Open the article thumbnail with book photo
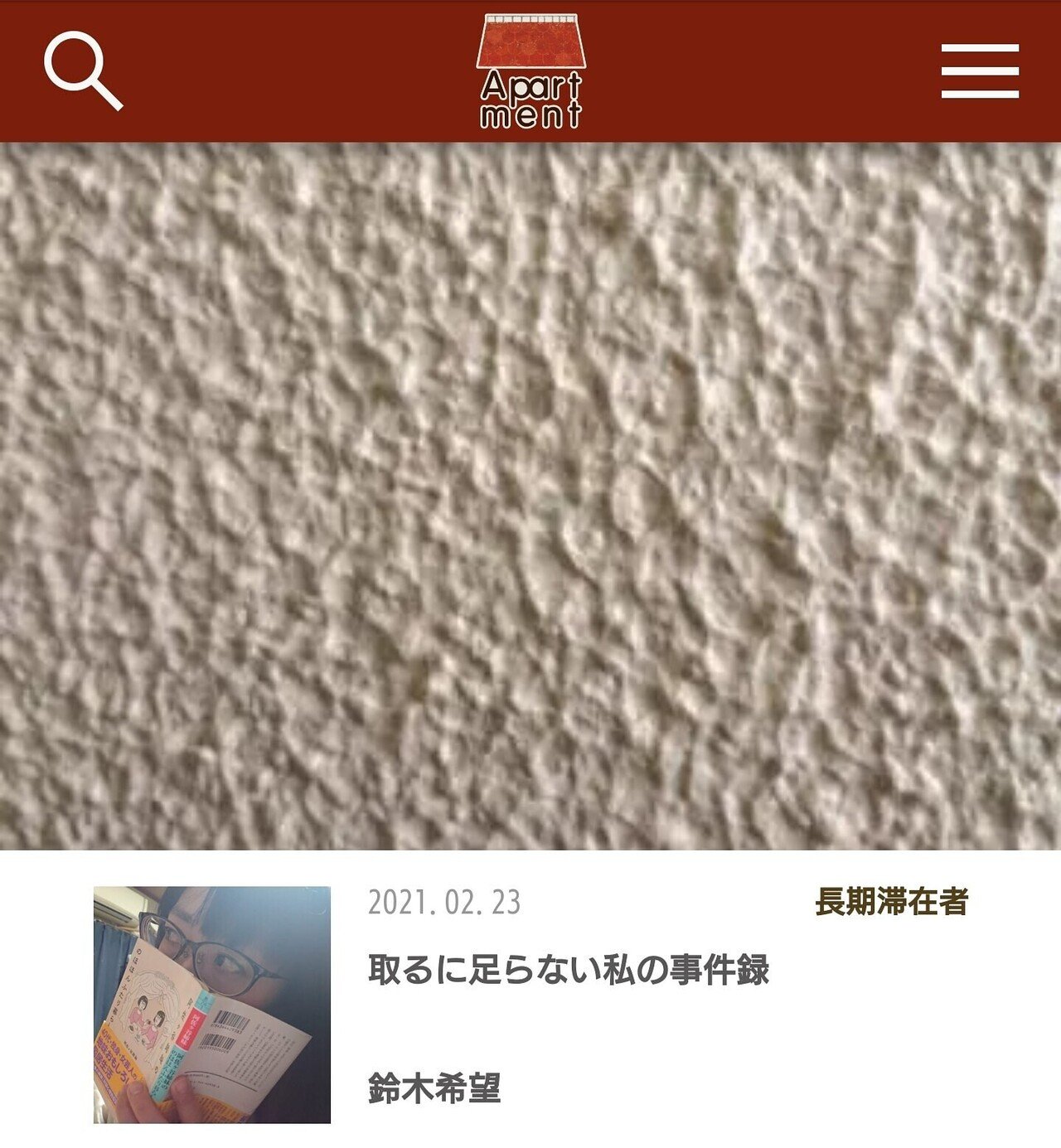The height and width of the screenshot is (1148, 1061). tap(212, 1005)
